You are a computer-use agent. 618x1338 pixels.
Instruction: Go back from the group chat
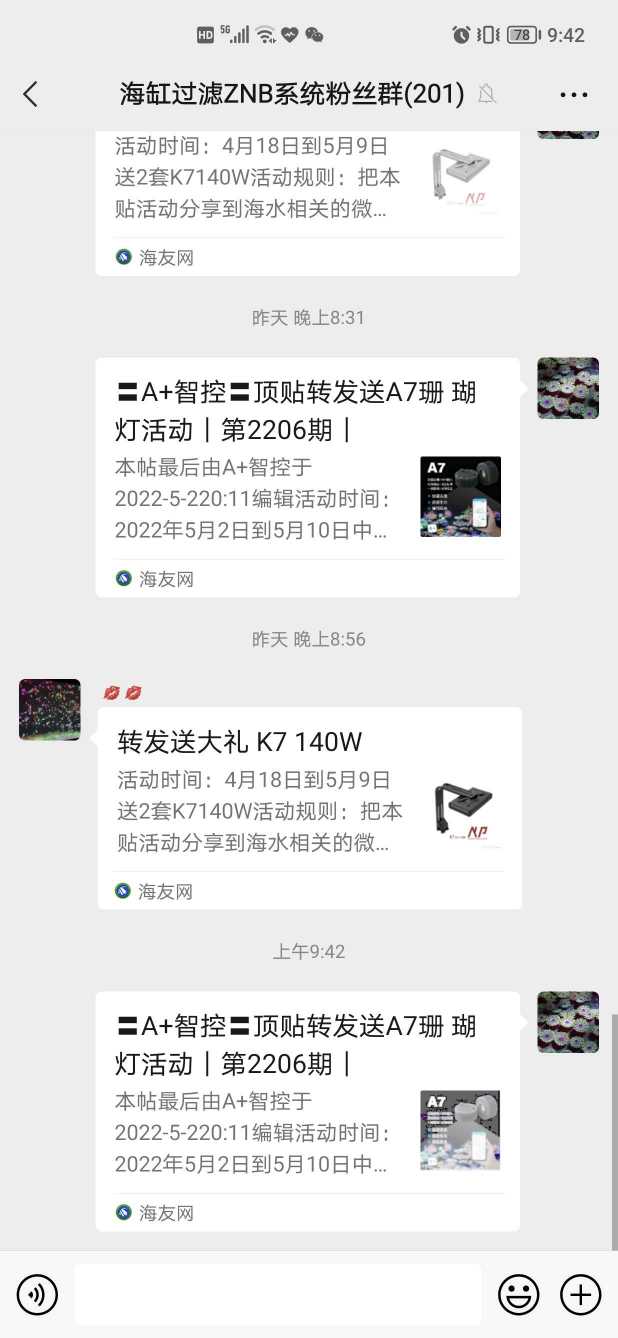point(30,94)
